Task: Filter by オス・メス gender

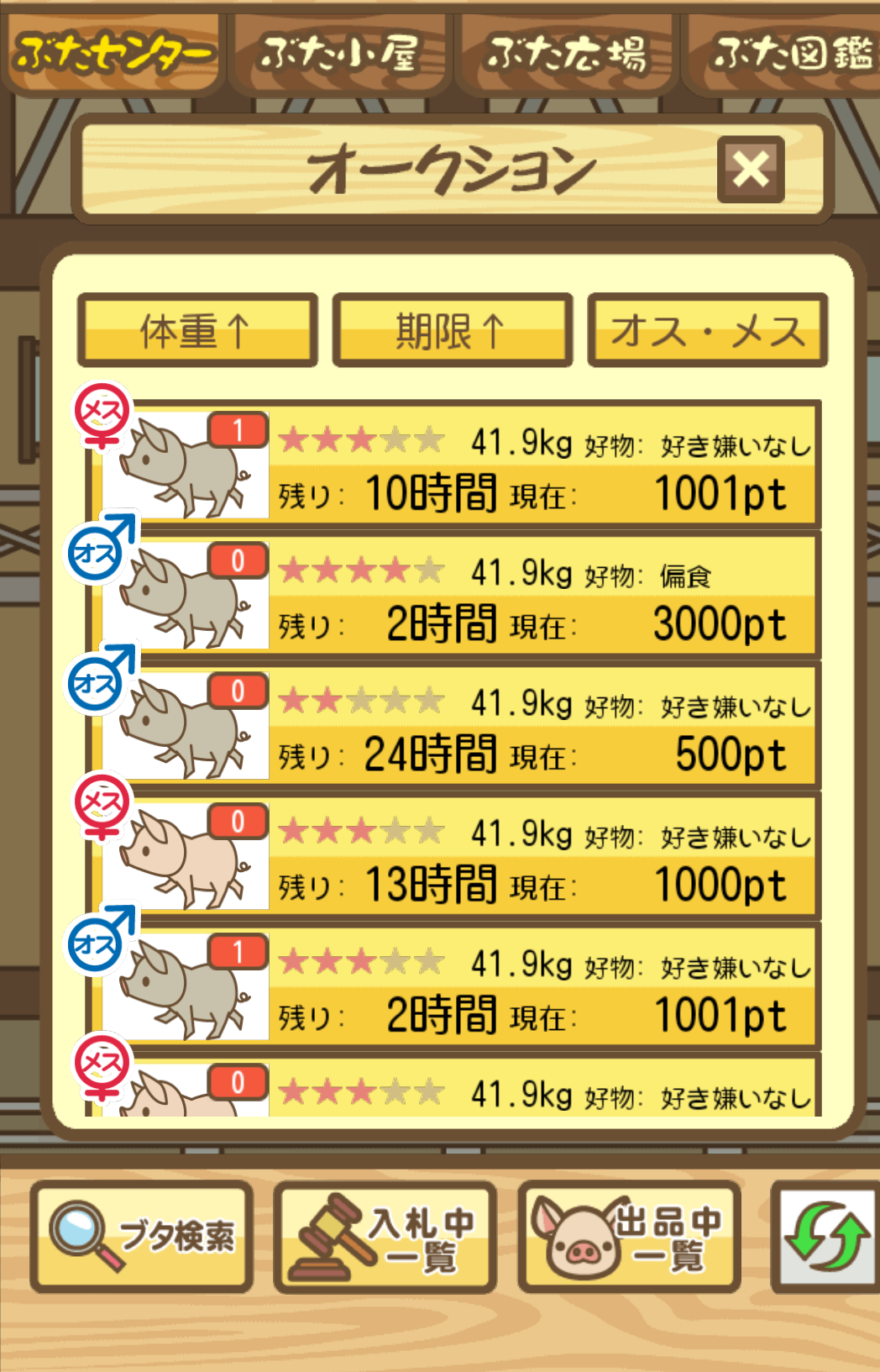Action: pyautogui.click(x=707, y=330)
